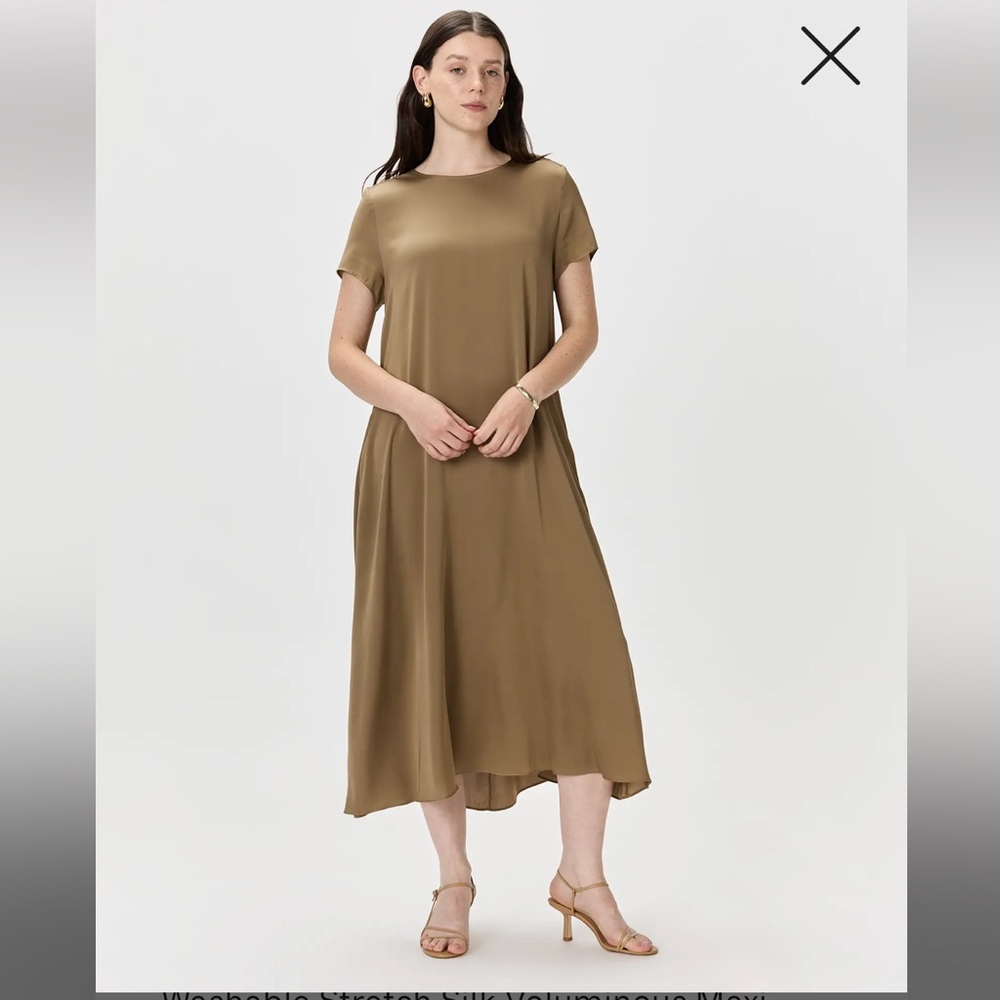Close the enlarged product image view

click(830, 56)
